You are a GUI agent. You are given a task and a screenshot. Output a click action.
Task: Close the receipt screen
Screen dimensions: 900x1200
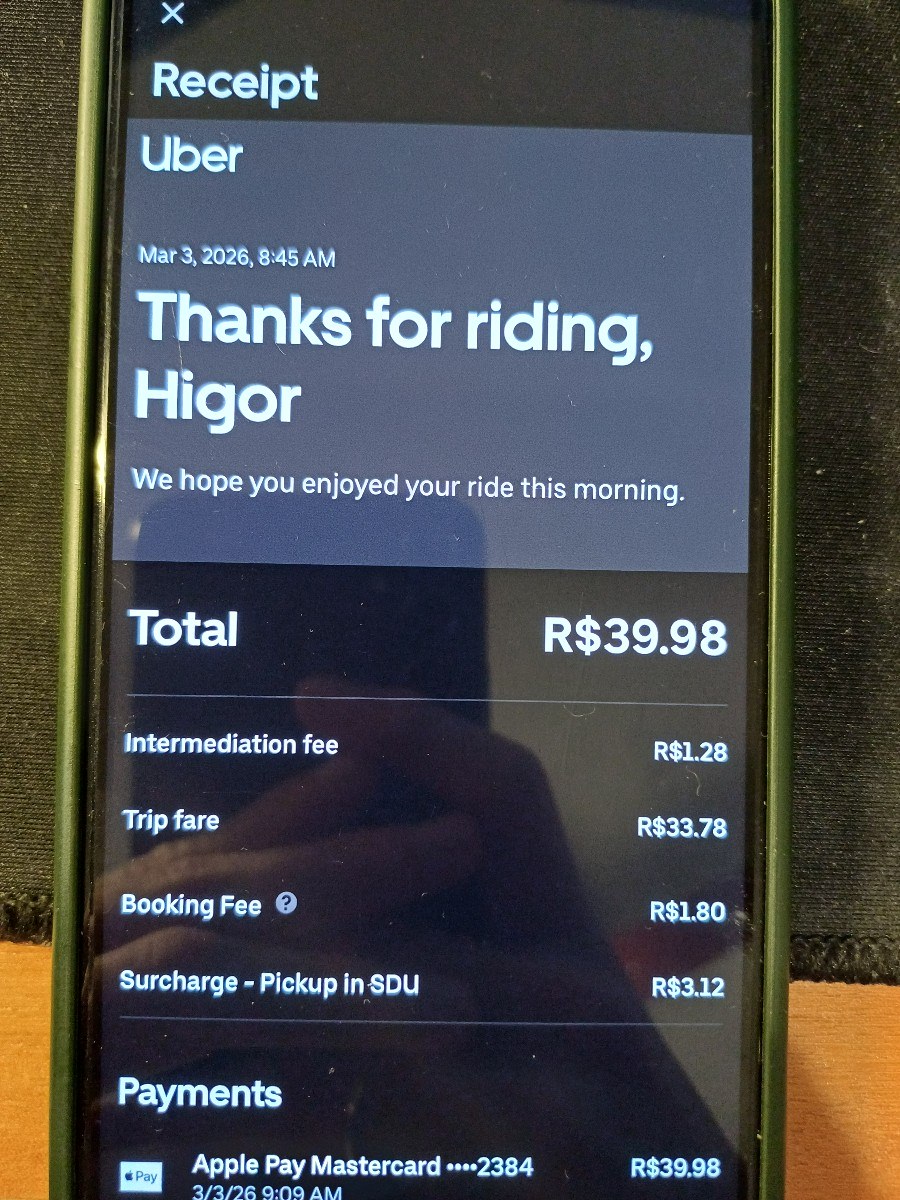pos(173,13)
